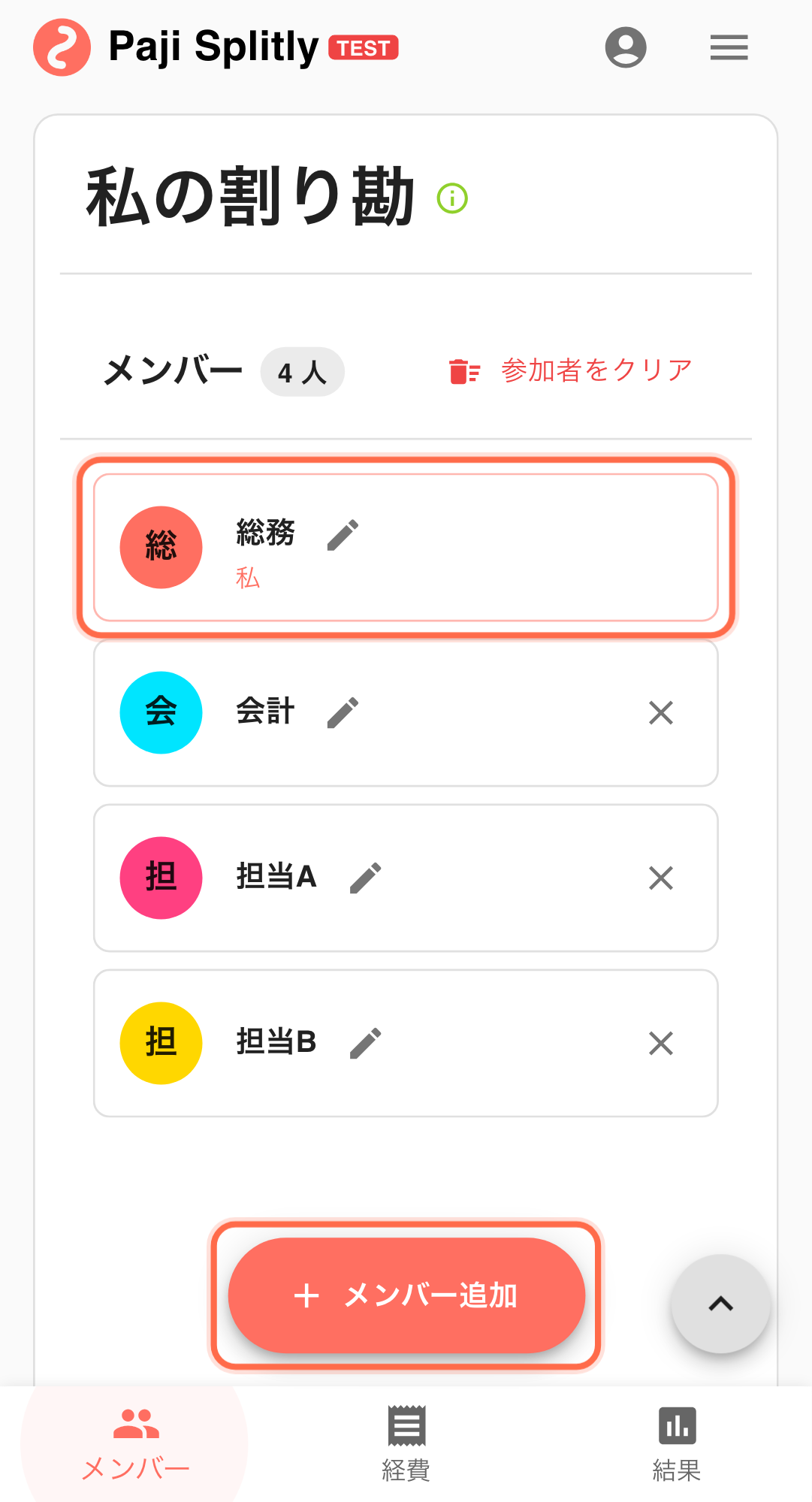Edit the name of member 総務

(343, 535)
